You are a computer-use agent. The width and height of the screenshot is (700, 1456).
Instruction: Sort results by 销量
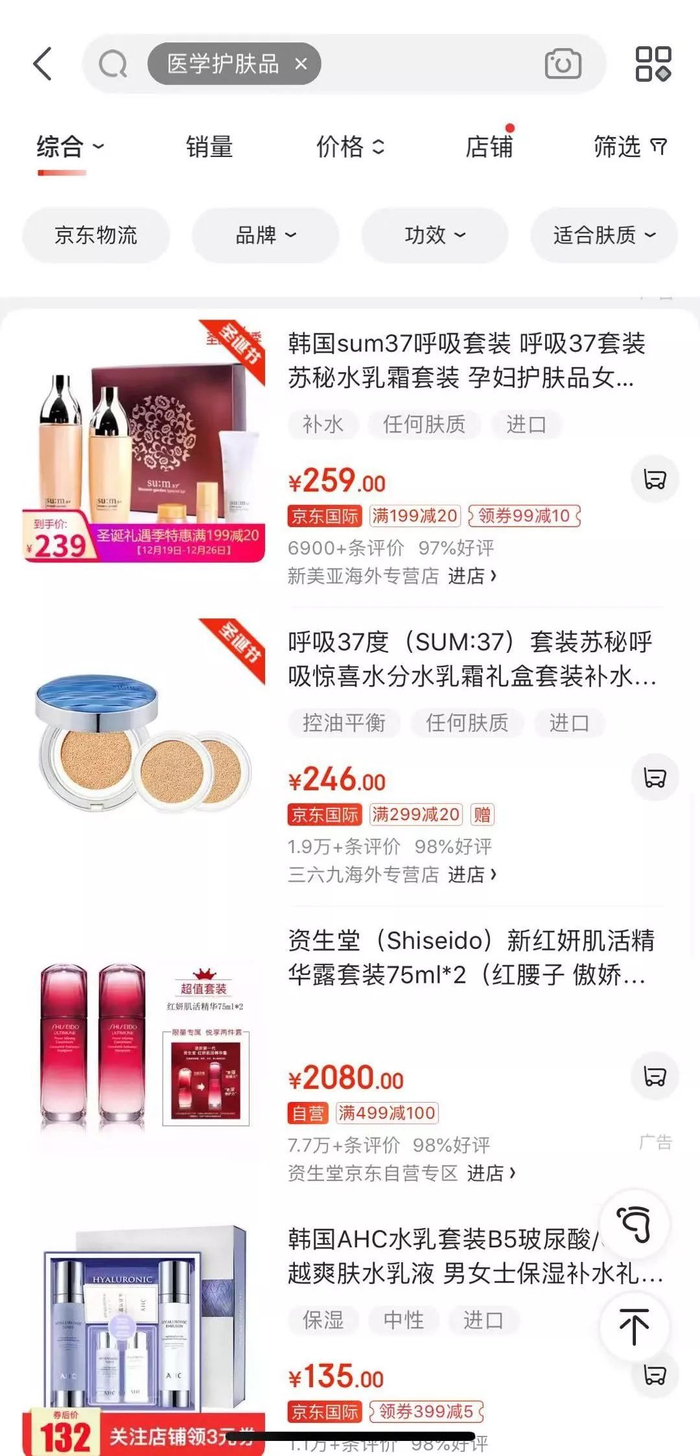[209, 147]
